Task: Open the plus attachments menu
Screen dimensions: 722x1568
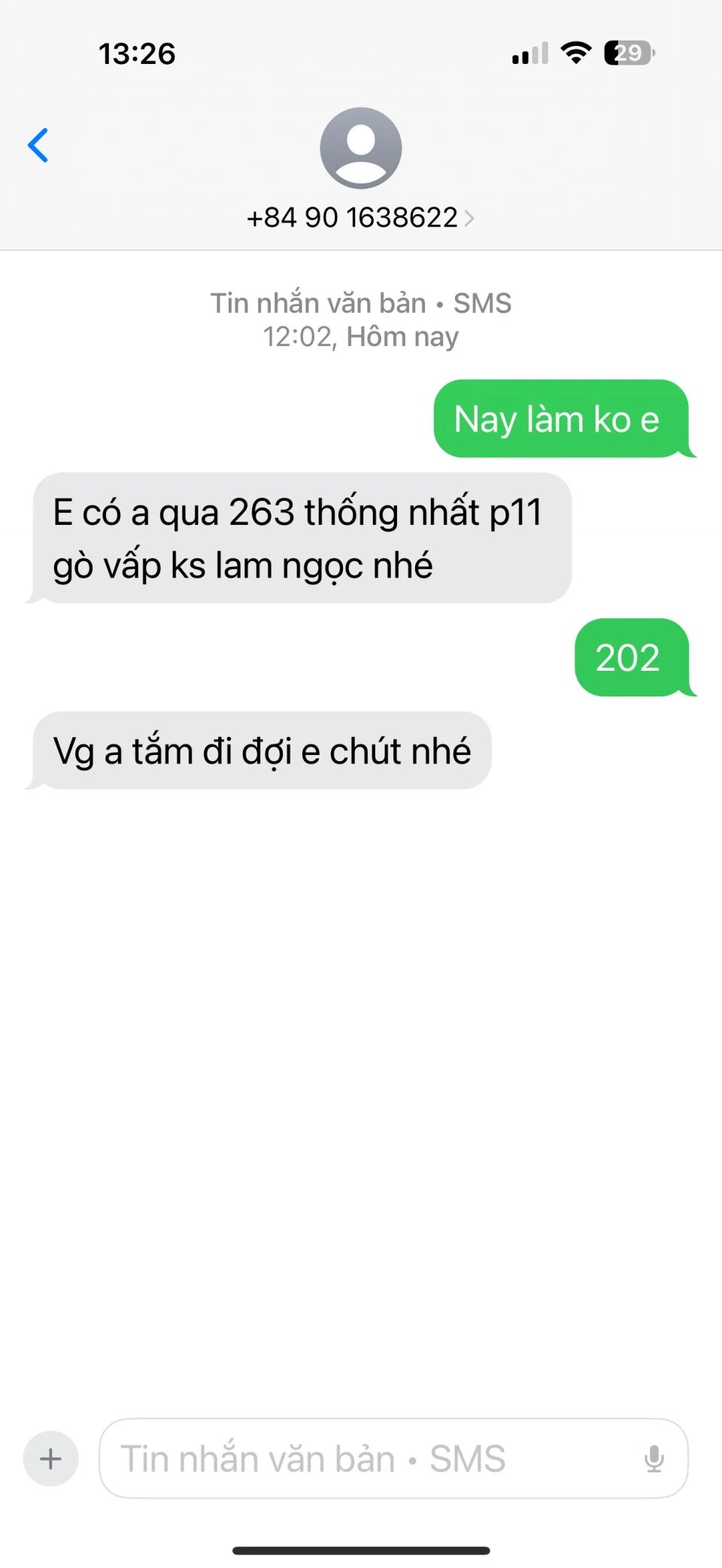Action: click(x=50, y=1459)
